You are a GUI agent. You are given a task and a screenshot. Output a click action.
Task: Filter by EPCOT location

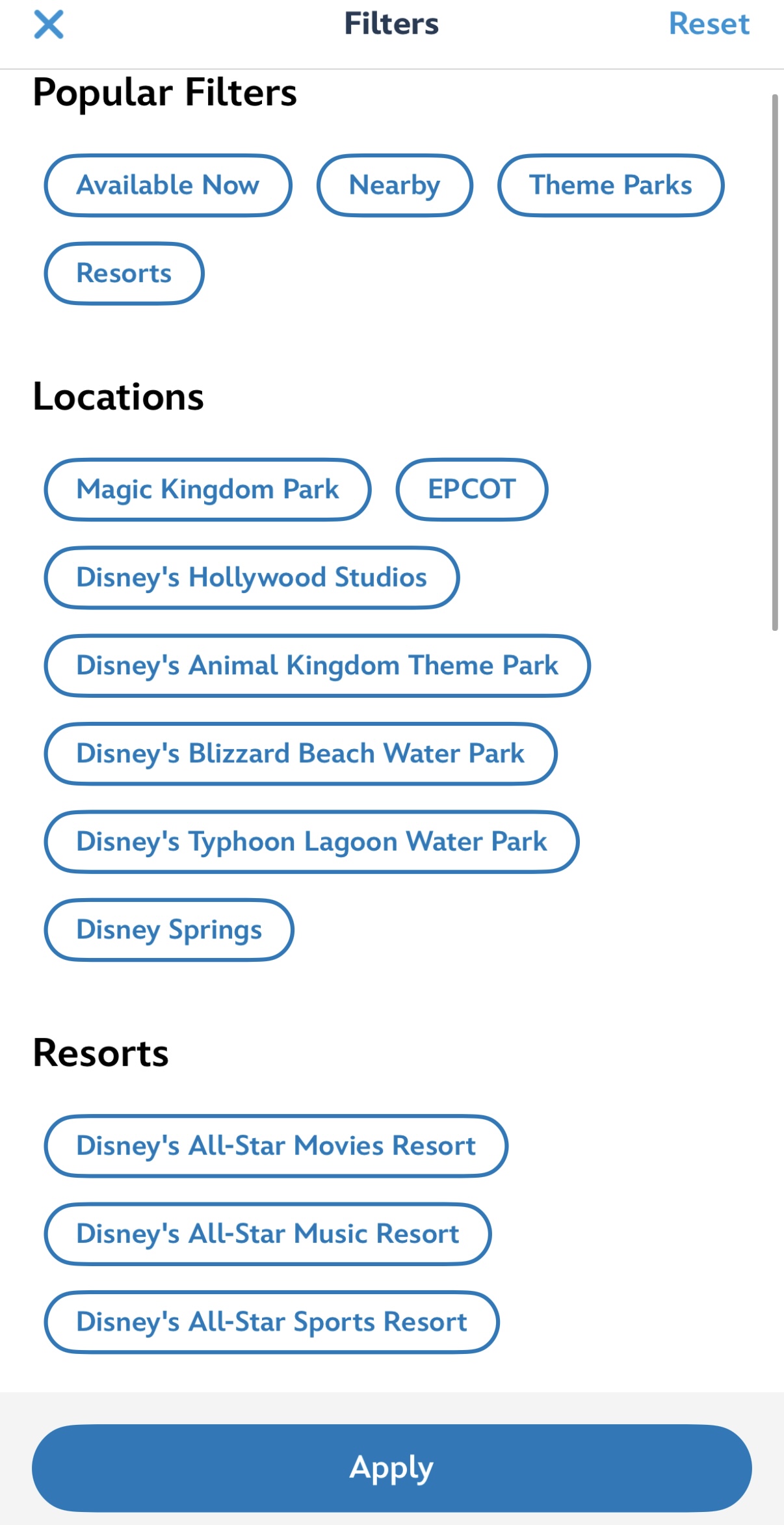pyautogui.click(x=471, y=490)
